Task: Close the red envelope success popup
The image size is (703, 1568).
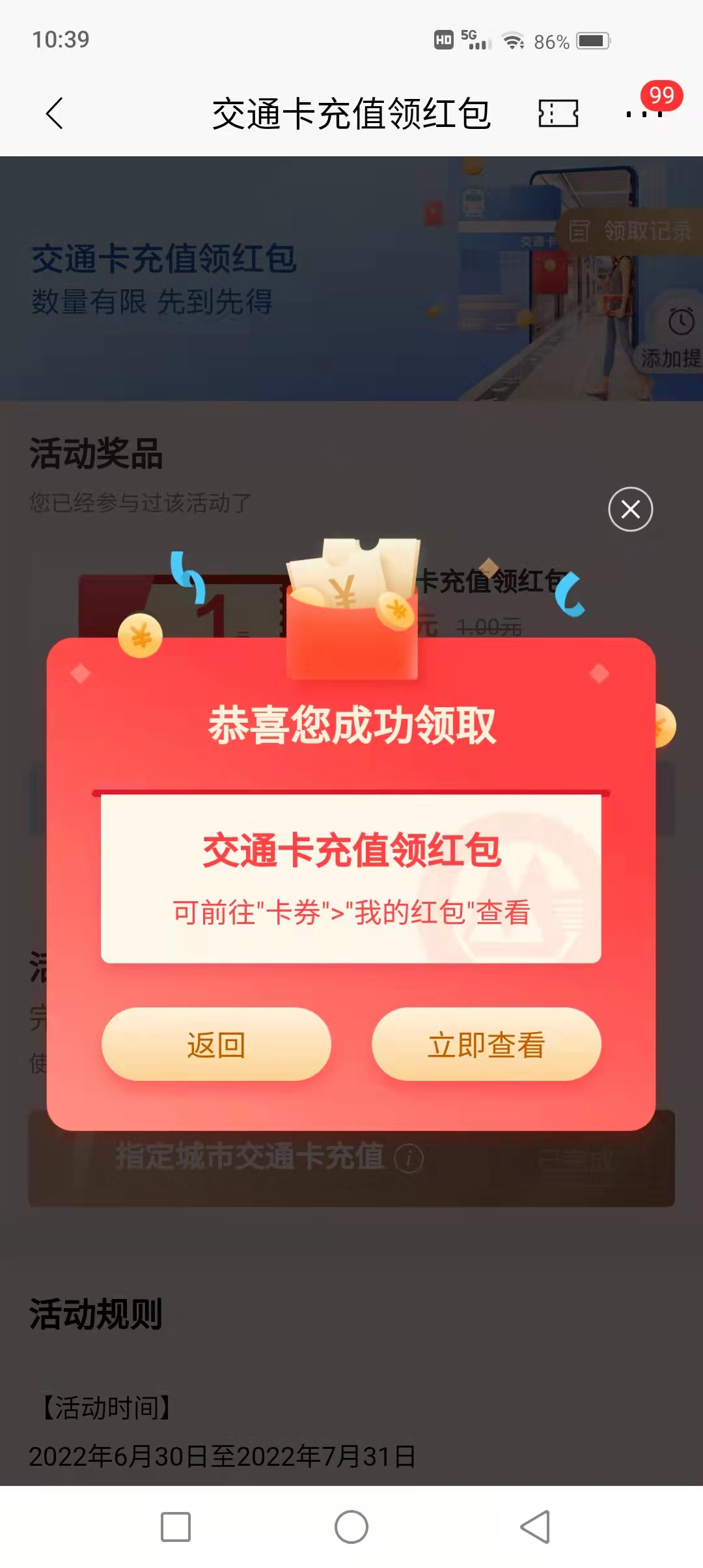Action: click(630, 509)
